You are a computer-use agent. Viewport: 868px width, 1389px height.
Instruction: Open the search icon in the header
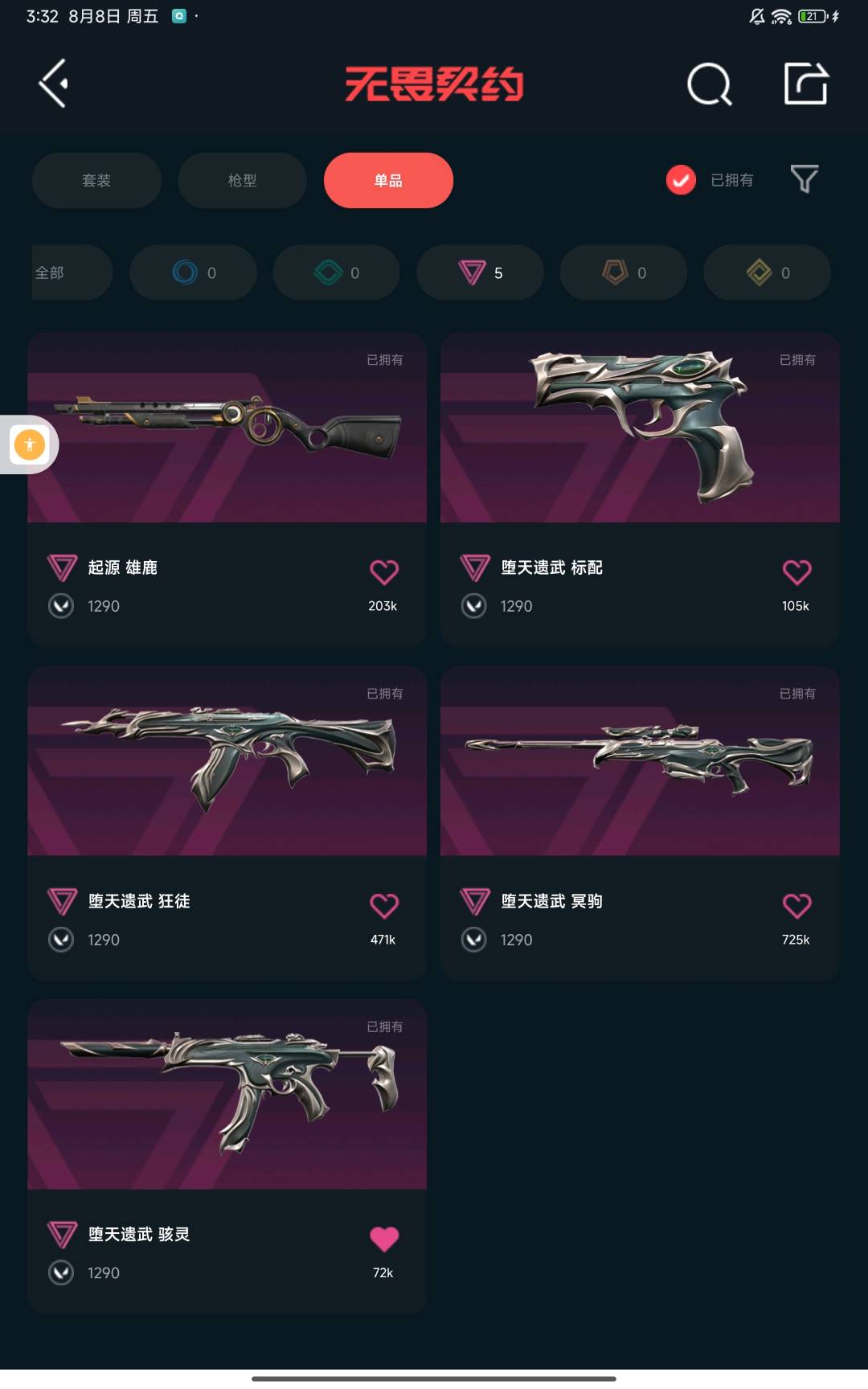[709, 84]
